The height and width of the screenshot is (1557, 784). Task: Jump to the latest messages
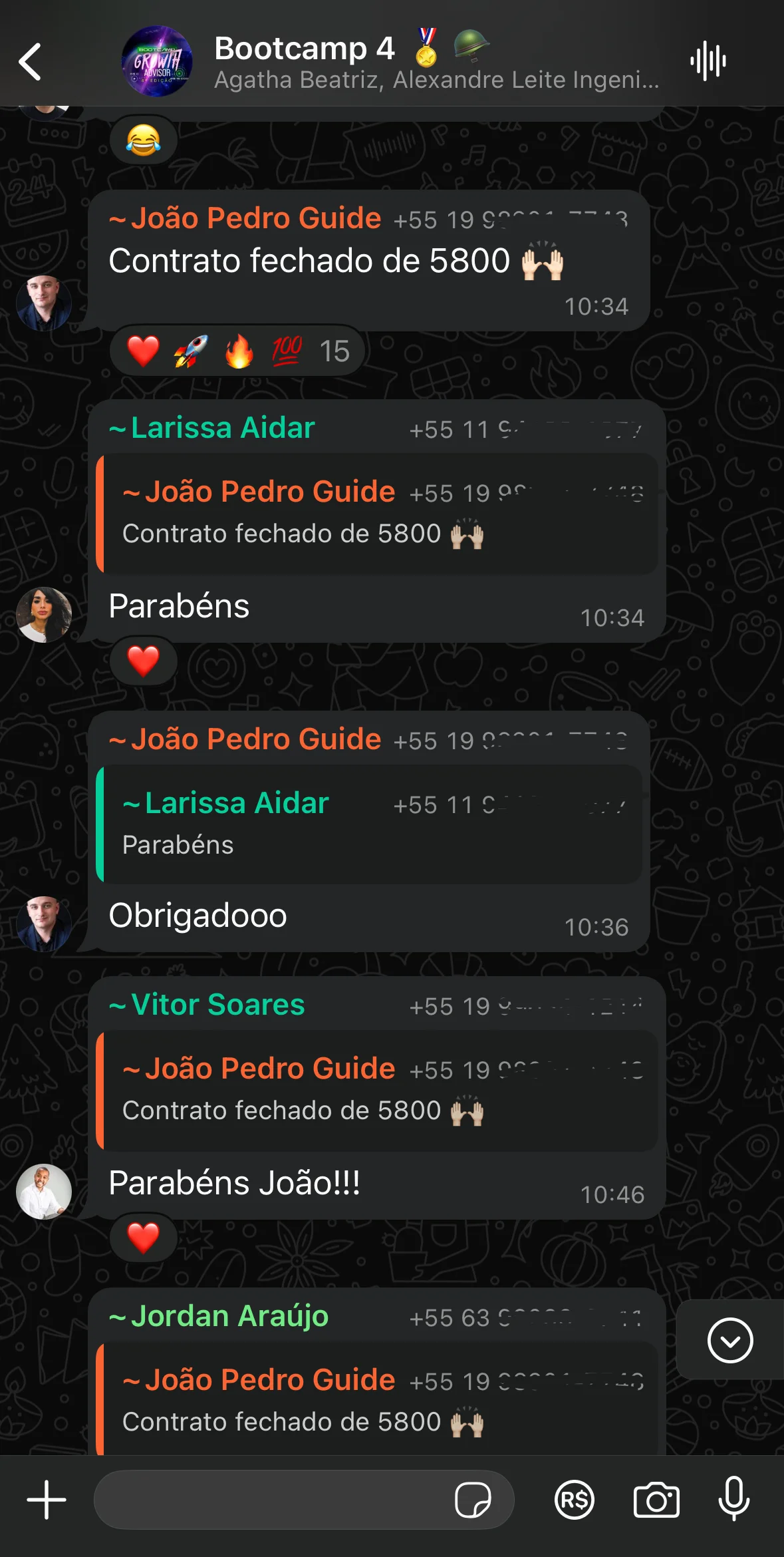click(729, 1340)
